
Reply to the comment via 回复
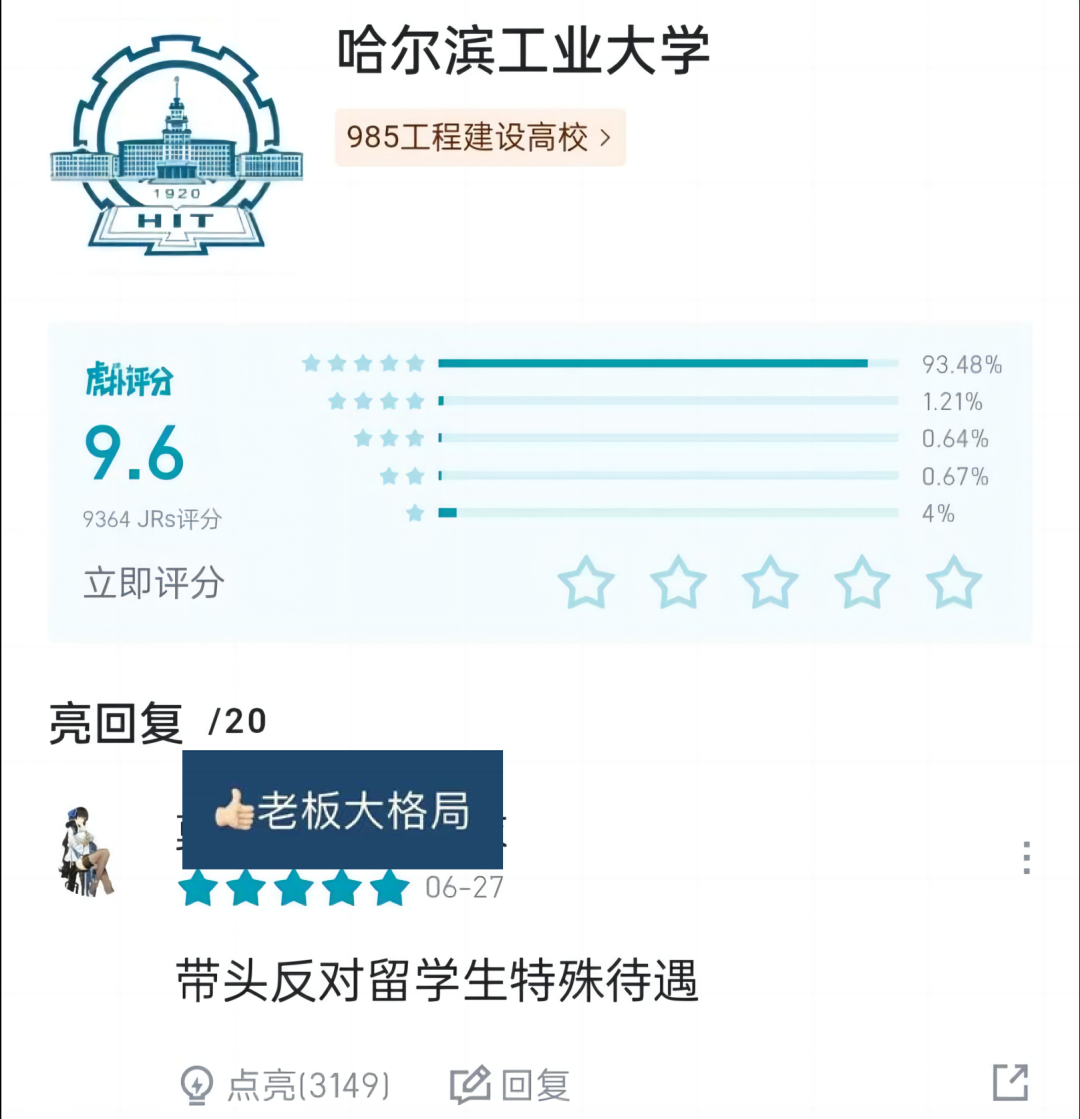tap(511, 1084)
